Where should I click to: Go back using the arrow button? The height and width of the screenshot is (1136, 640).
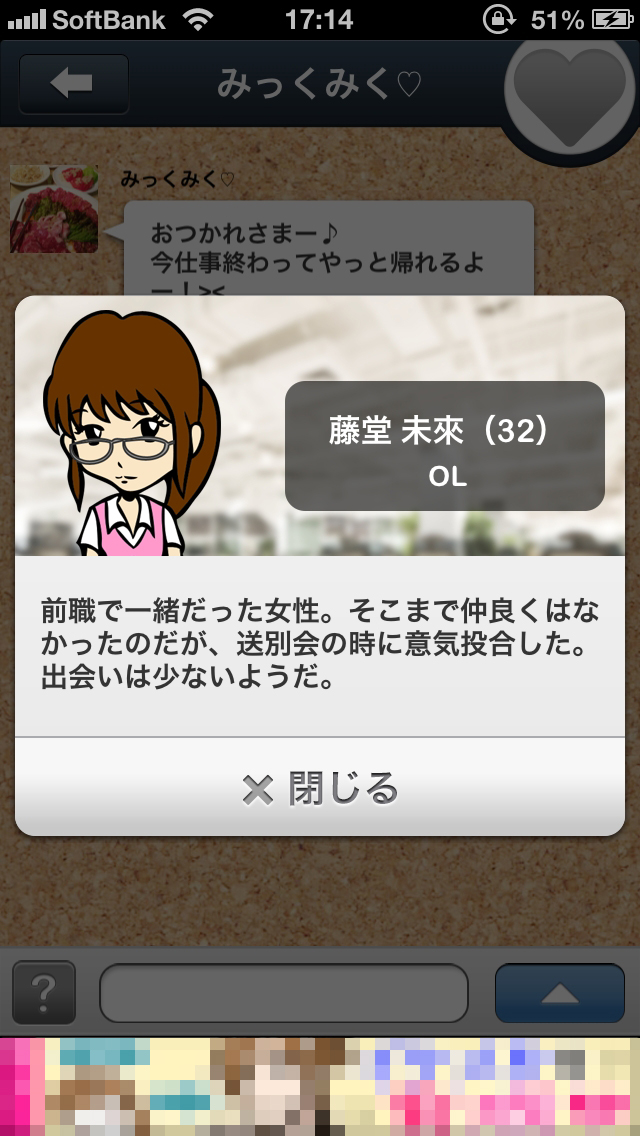point(74,84)
